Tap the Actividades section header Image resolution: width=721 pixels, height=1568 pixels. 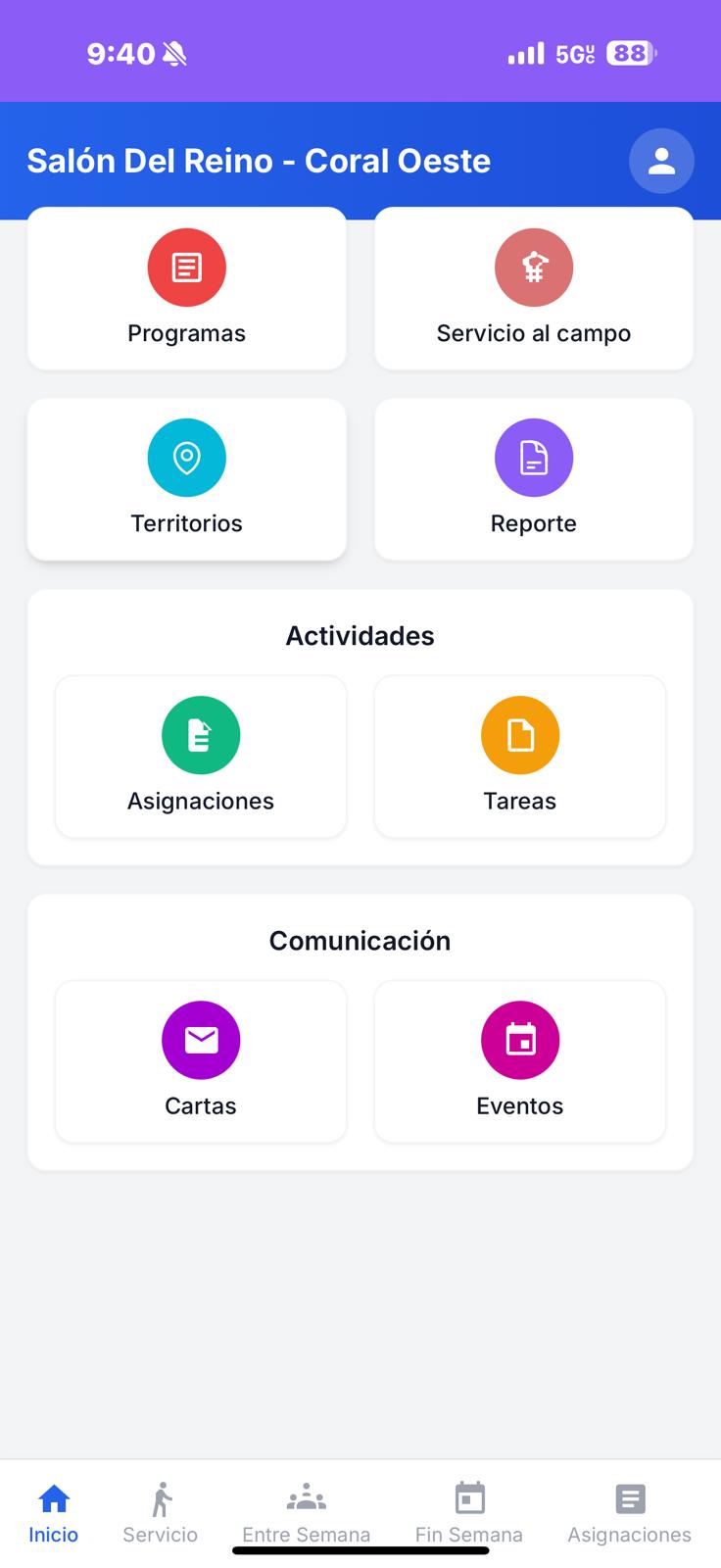[x=360, y=635]
